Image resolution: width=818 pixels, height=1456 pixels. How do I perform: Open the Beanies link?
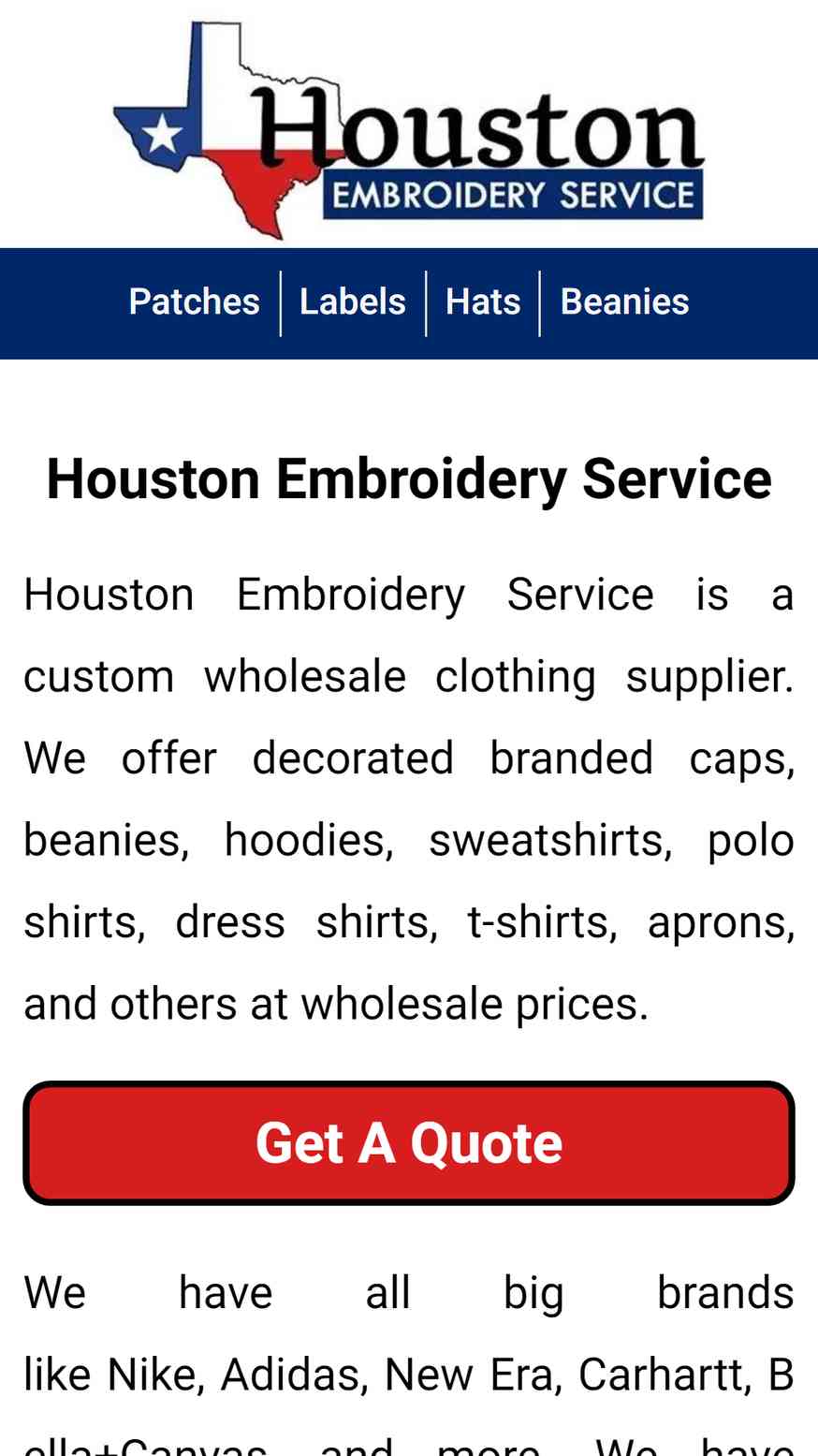(x=624, y=302)
